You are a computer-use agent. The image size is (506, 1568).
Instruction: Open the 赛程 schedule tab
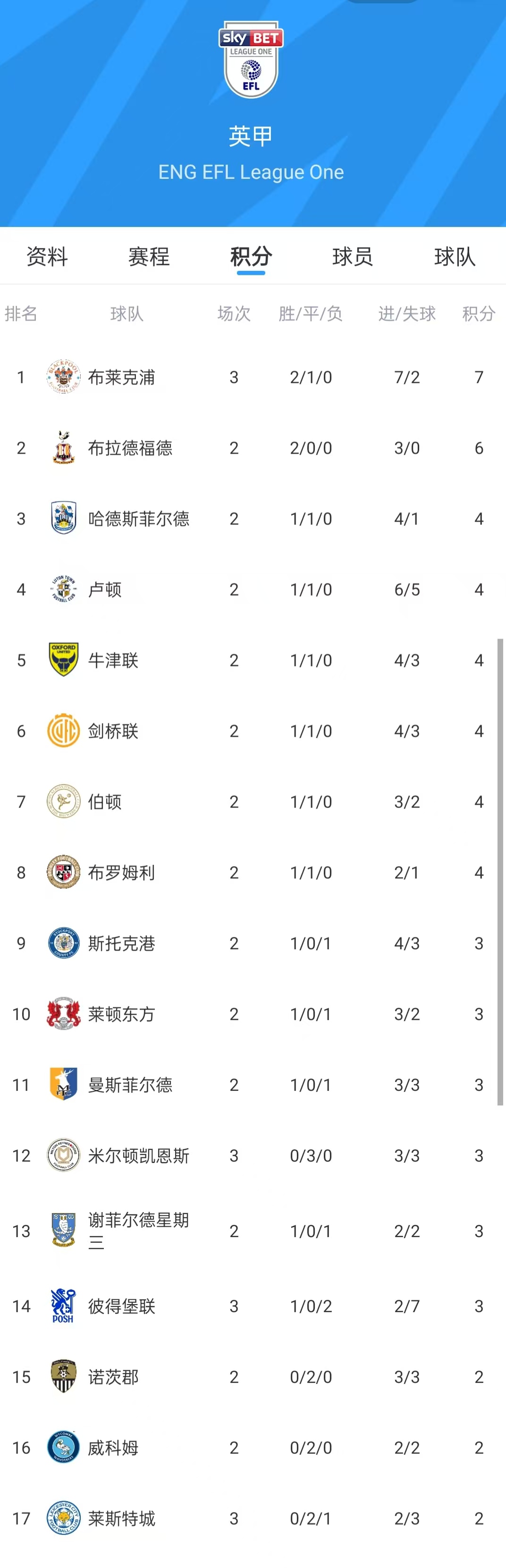coord(149,256)
